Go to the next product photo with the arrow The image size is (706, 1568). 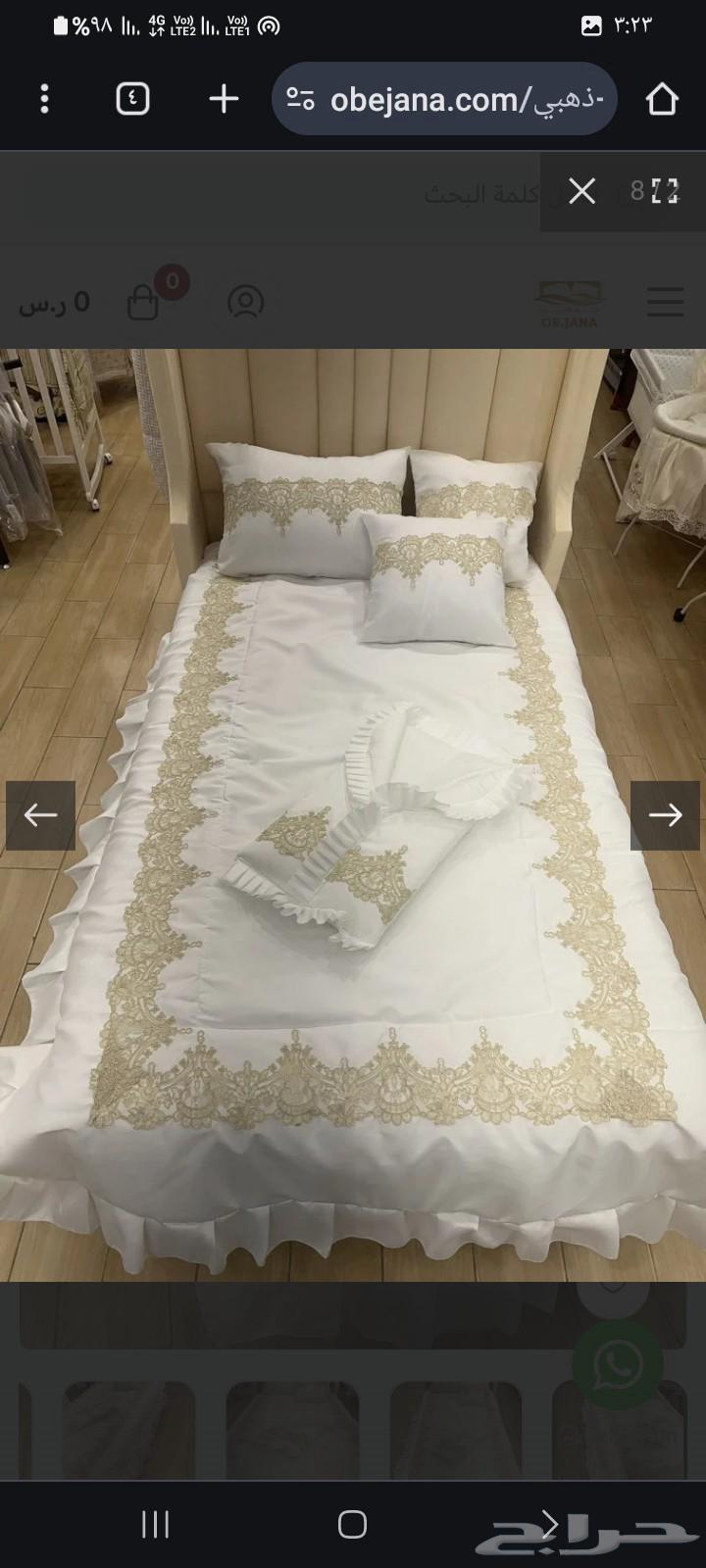point(666,814)
